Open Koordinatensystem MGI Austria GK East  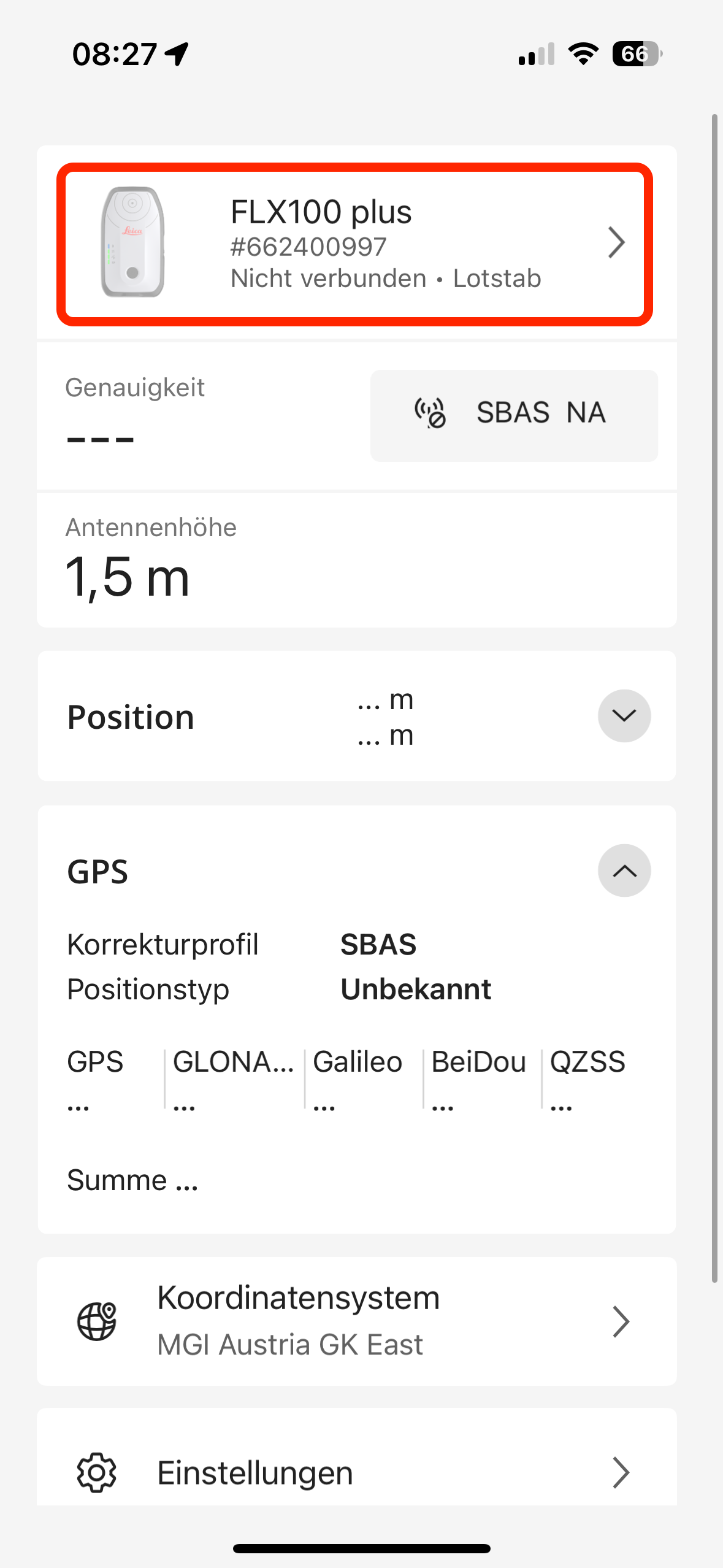pyautogui.click(x=356, y=1321)
